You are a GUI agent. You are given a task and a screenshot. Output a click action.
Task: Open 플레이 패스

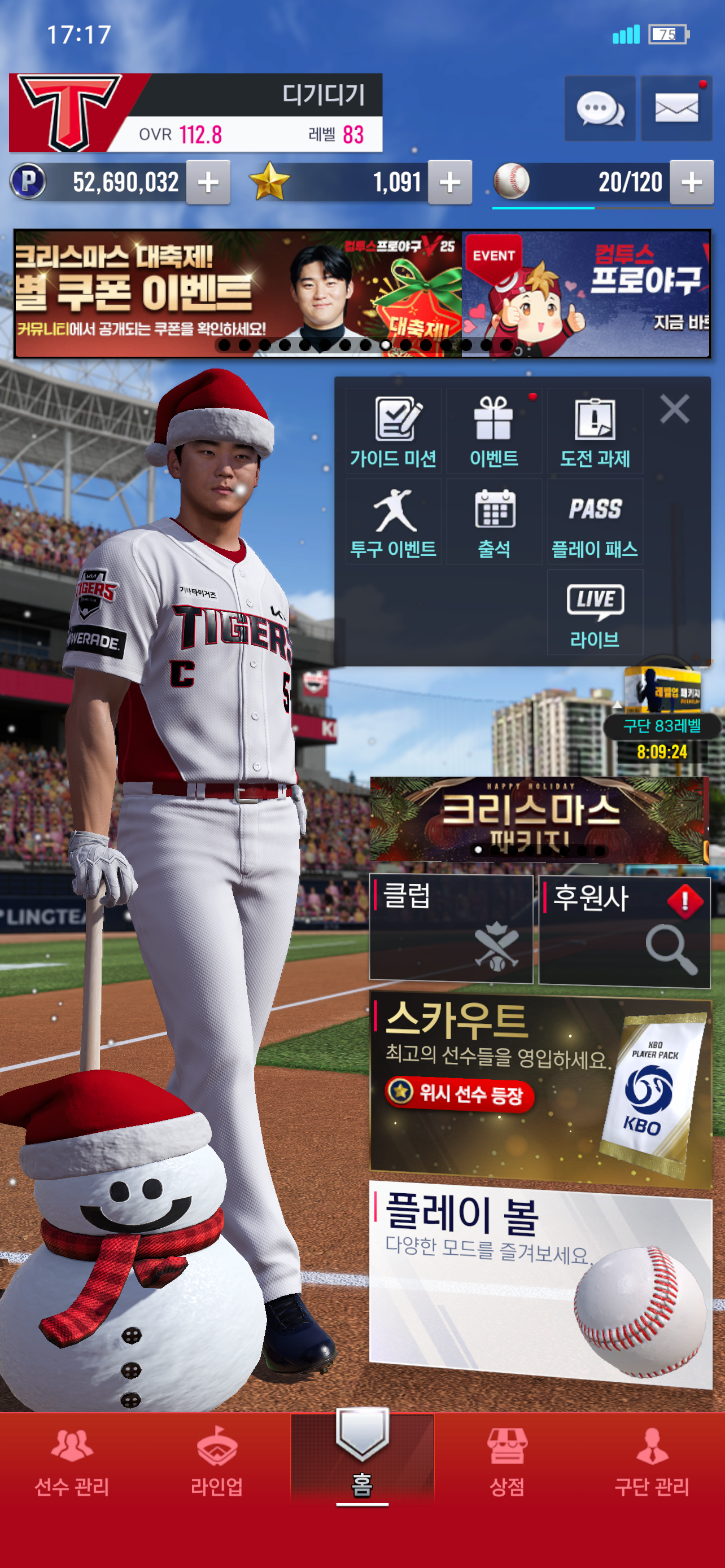tap(595, 522)
